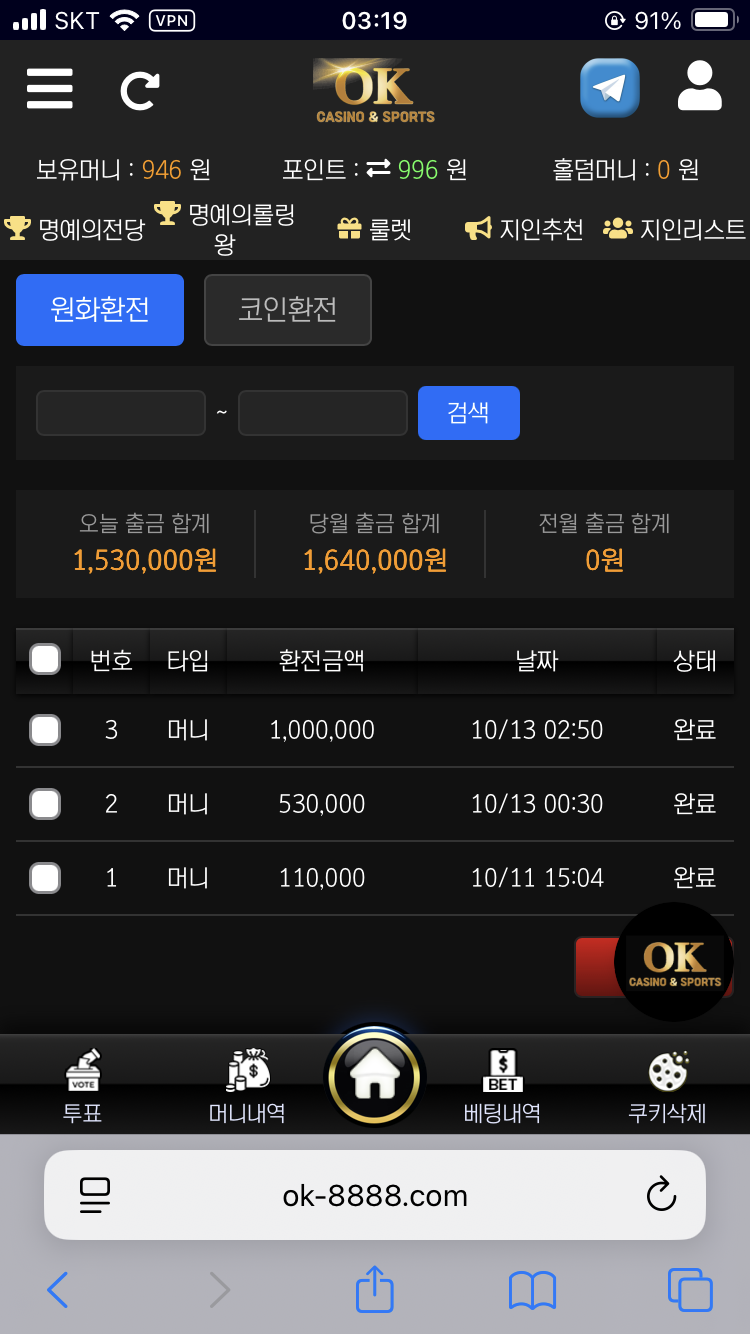Open 베팅내역 betting history
Viewport: 750px width, 1334px height.
(502, 1086)
